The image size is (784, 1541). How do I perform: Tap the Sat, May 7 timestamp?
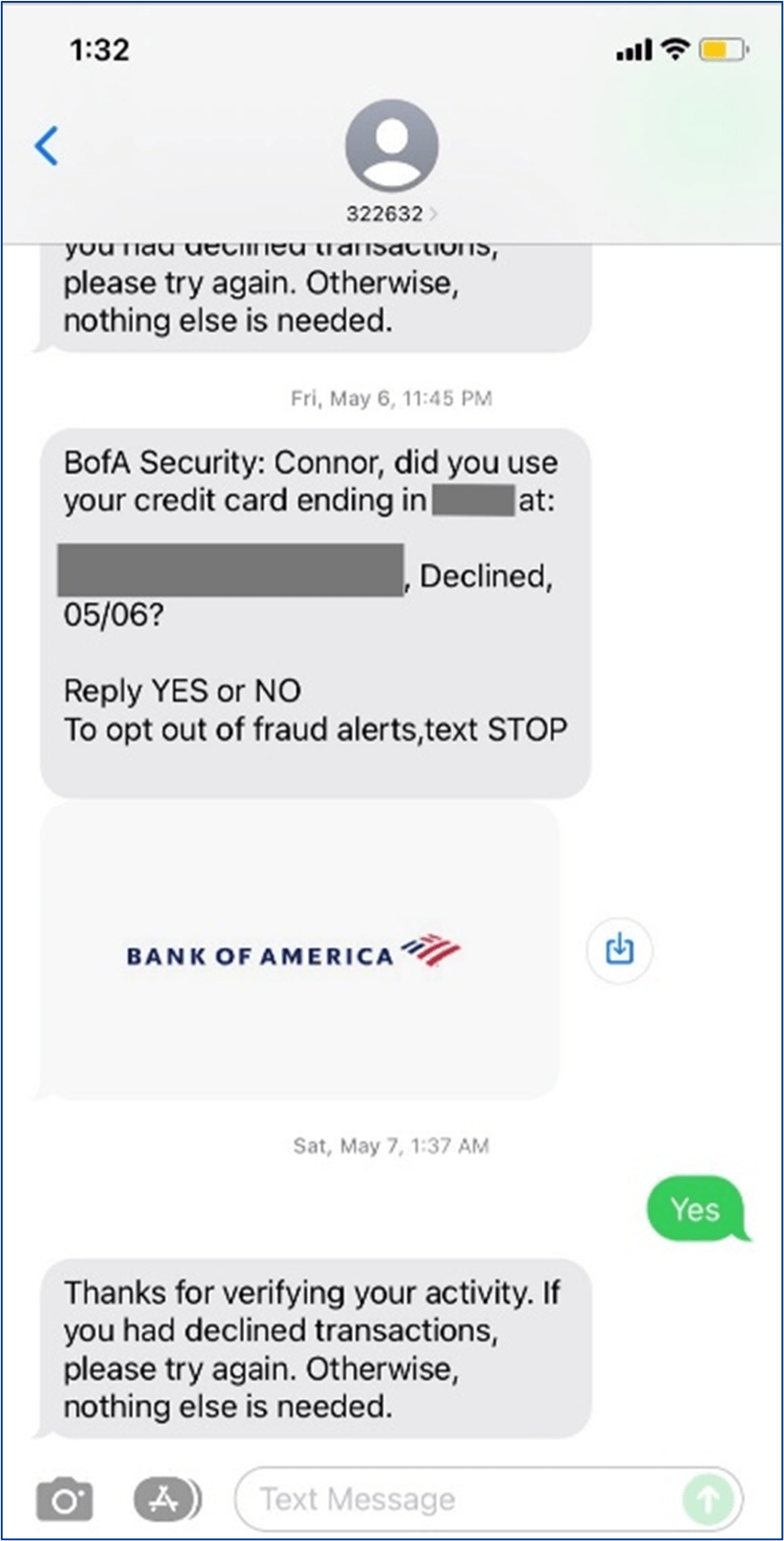click(392, 1145)
